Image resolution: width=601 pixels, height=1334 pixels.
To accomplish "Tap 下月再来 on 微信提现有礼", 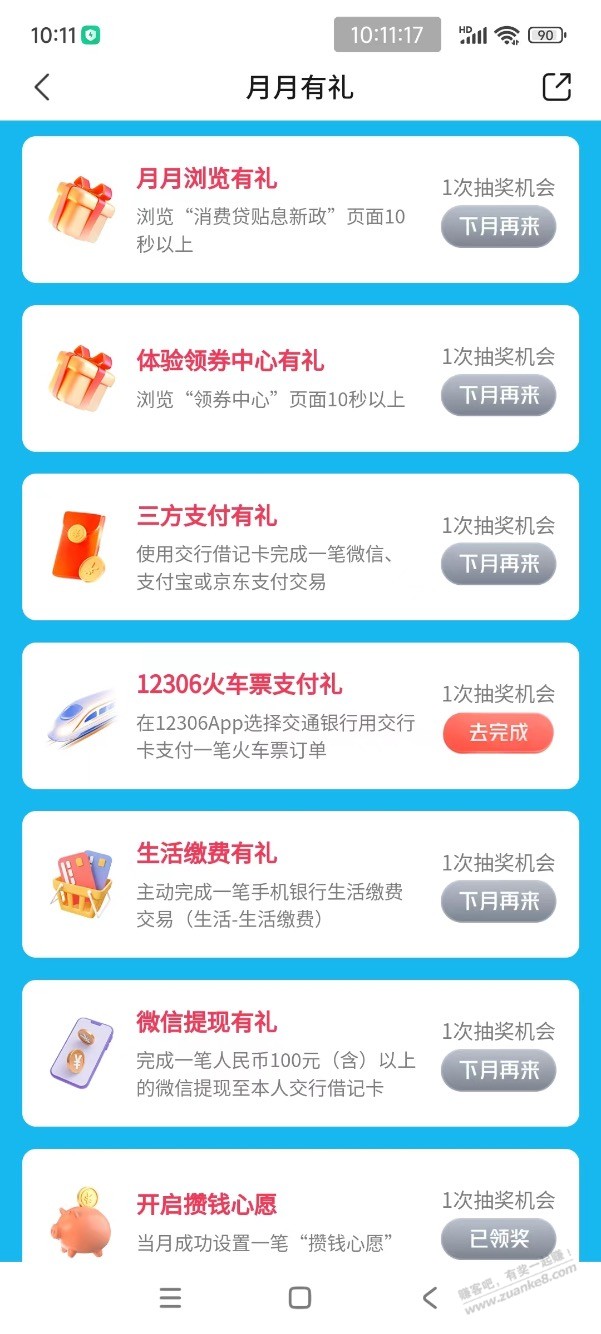I will coord(498,1071).
